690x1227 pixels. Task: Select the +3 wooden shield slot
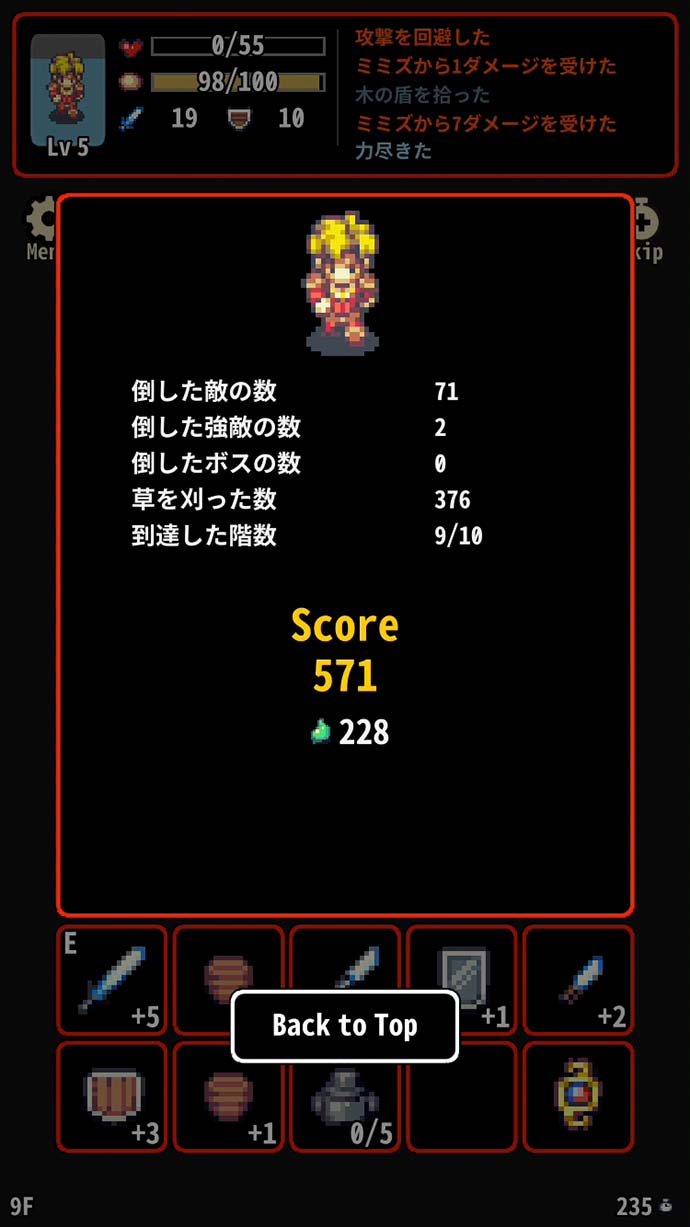pyautogui.click(x=112, y=1097)
